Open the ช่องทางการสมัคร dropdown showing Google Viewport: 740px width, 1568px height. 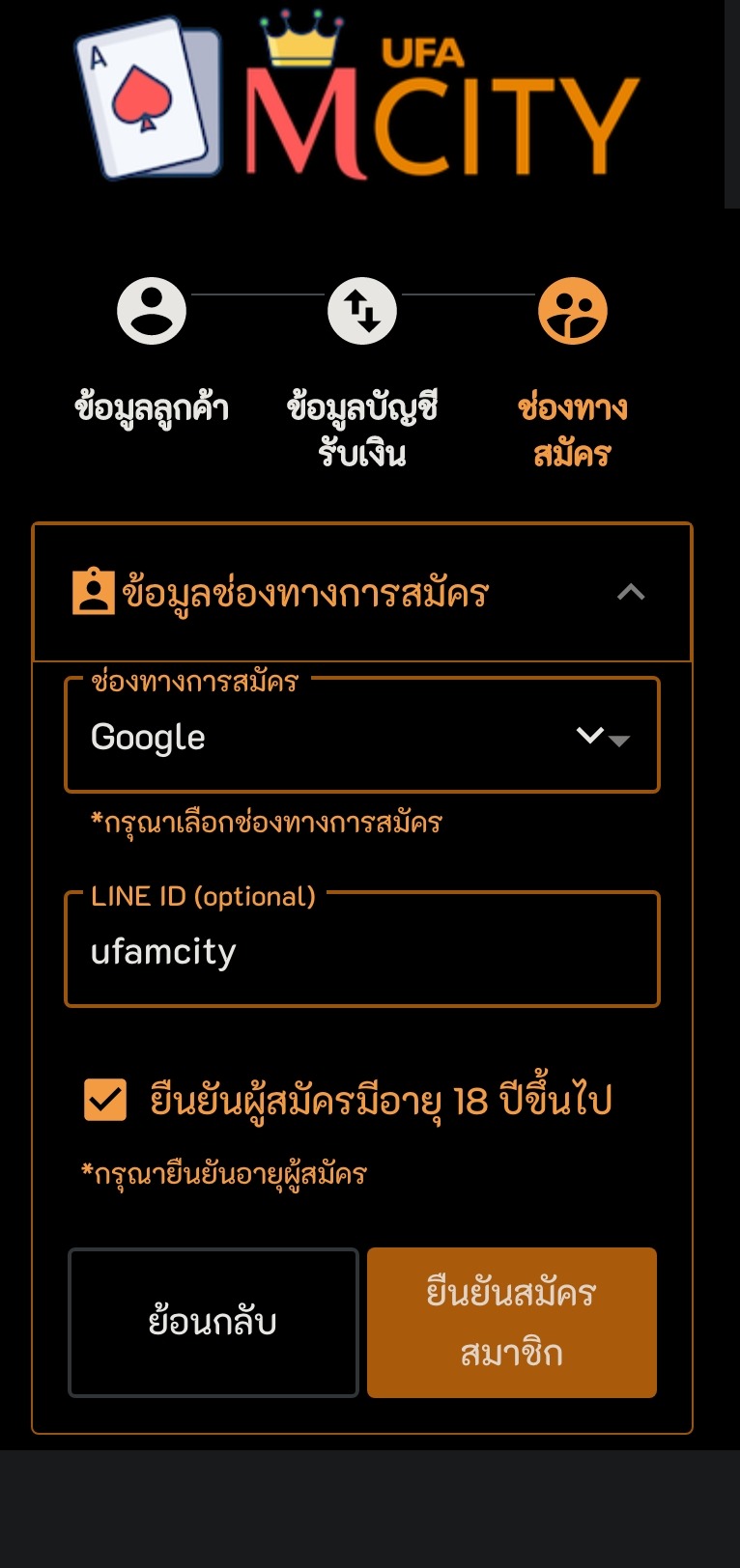coord(361,737)
